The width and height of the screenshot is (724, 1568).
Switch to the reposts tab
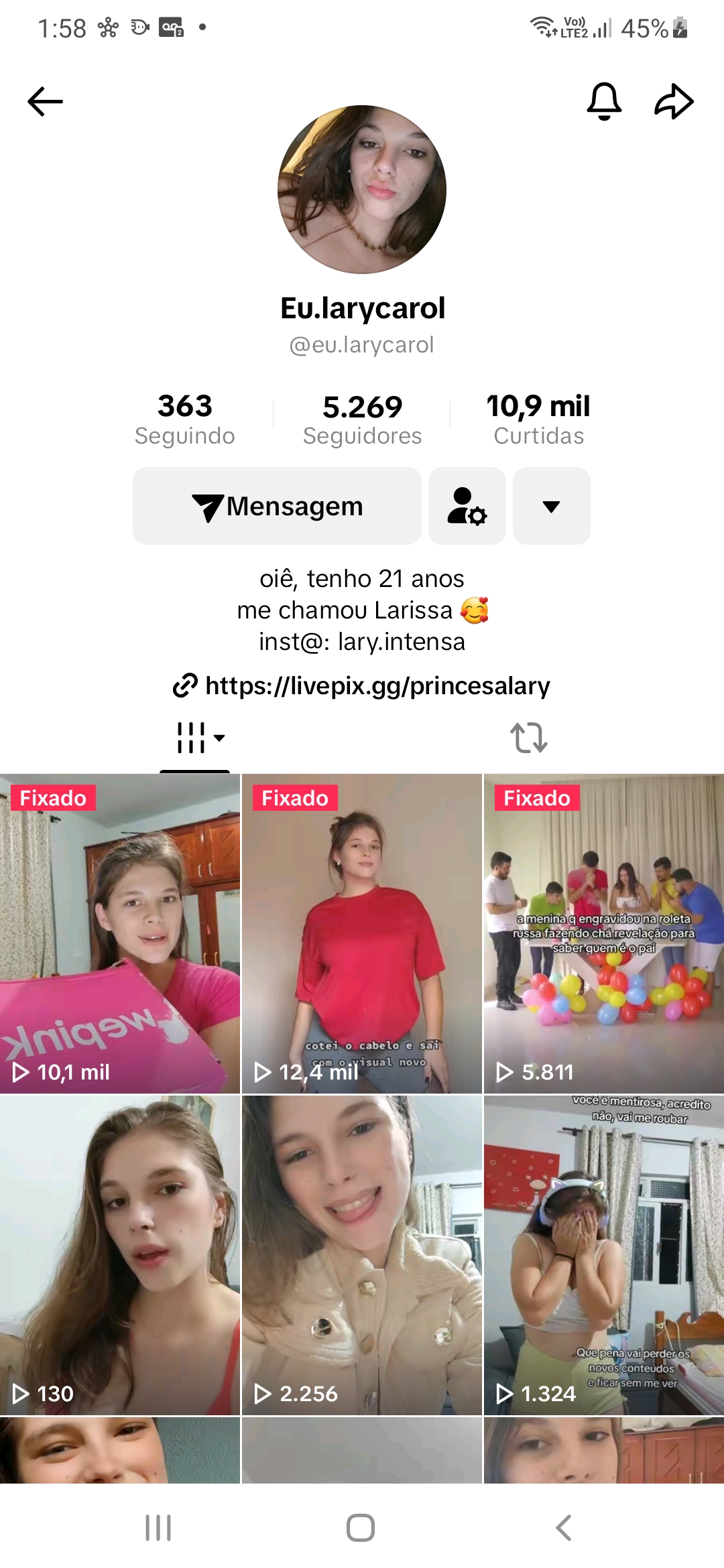529,738
